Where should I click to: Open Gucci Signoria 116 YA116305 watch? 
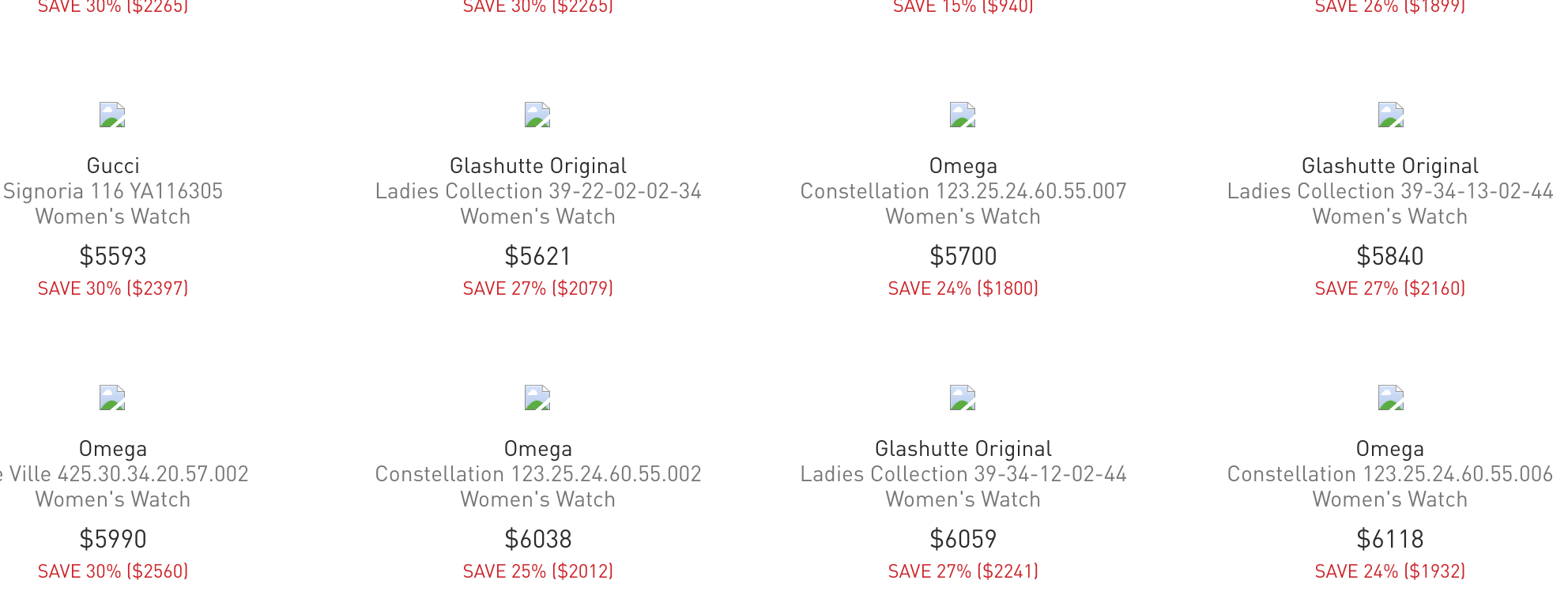click(x=113, y=190)
